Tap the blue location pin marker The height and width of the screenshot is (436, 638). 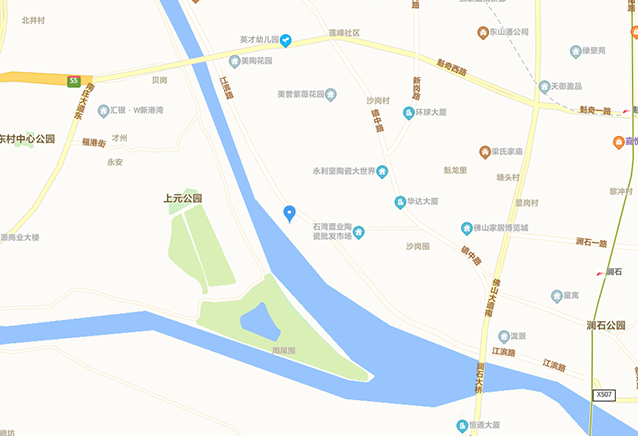click(290, 213)
